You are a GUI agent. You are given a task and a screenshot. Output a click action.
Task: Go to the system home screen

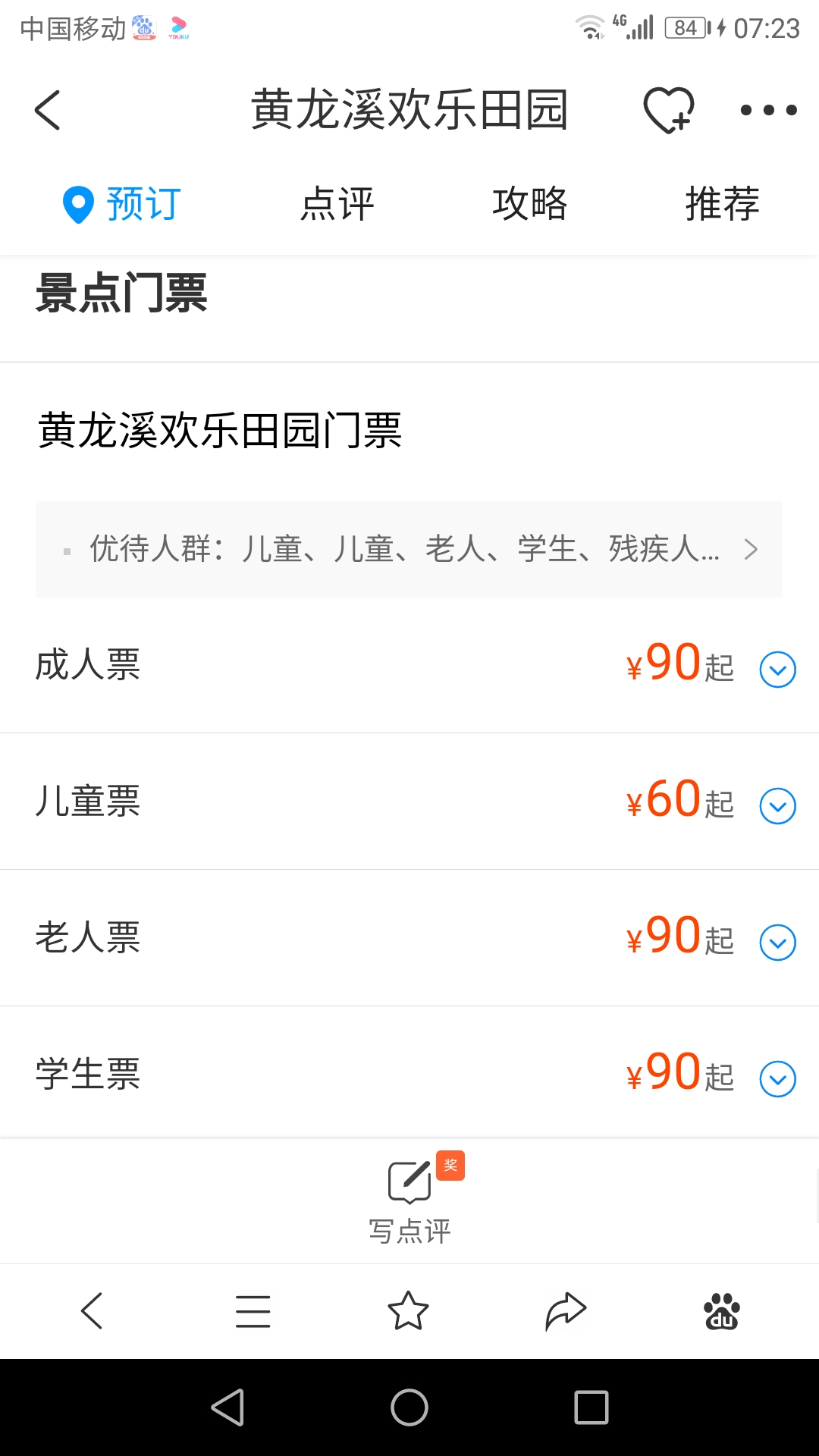(409, 1407)
